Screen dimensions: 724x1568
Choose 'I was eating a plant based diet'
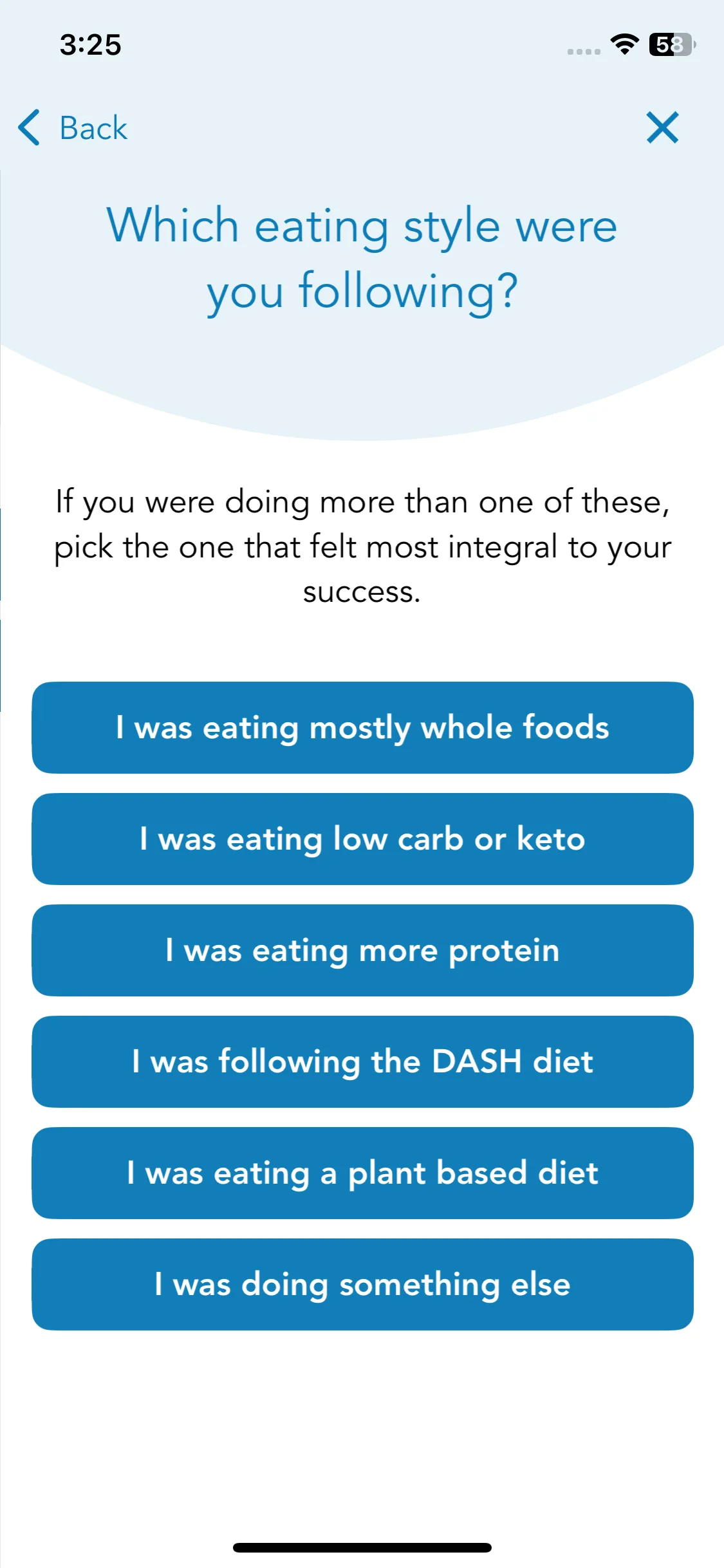362,1173
